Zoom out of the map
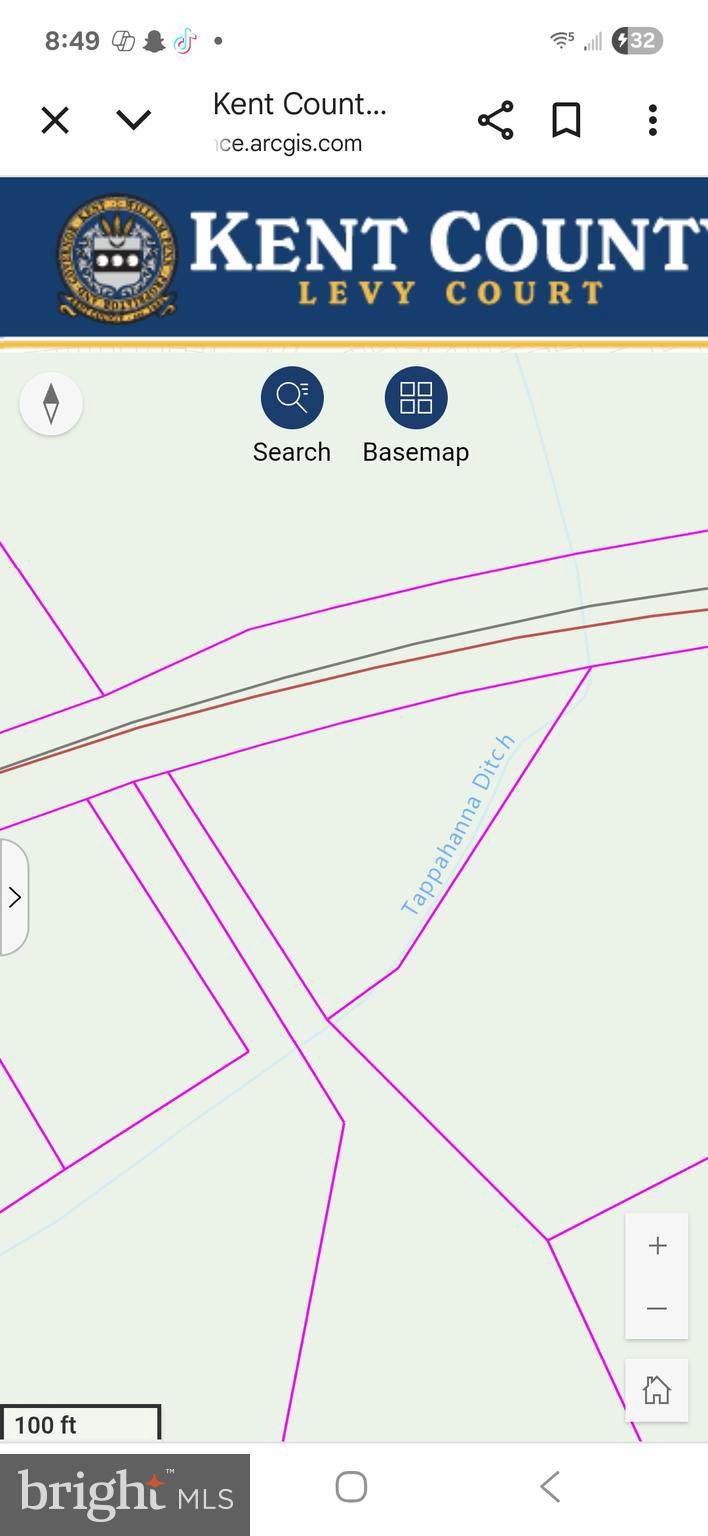The image size is (708, 1536). [657, 1308]
